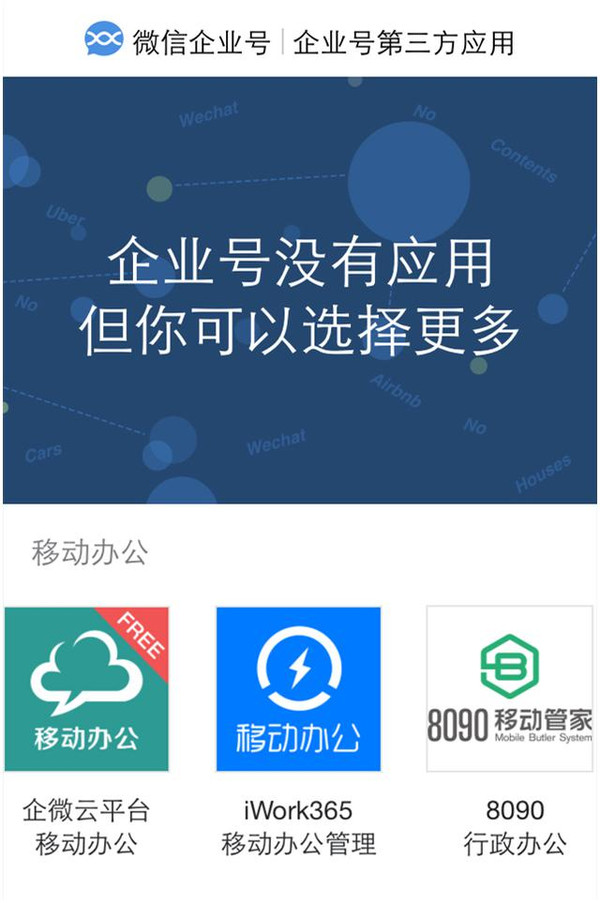Open the 企微云平台 移动办公 app
Screen dimensions: 600x903
(86, 689)
